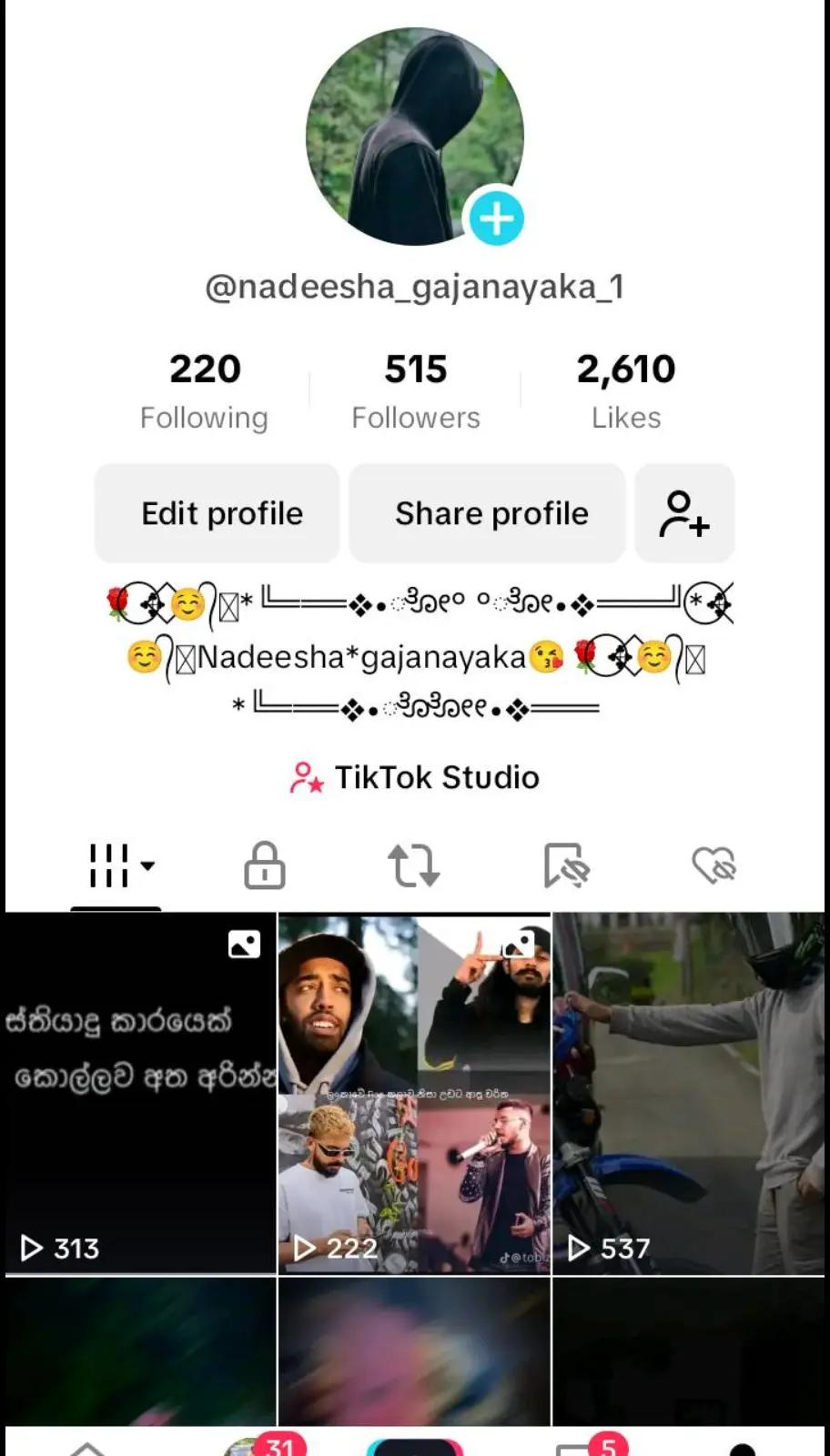Open the Following list

(x=205, y=391)
